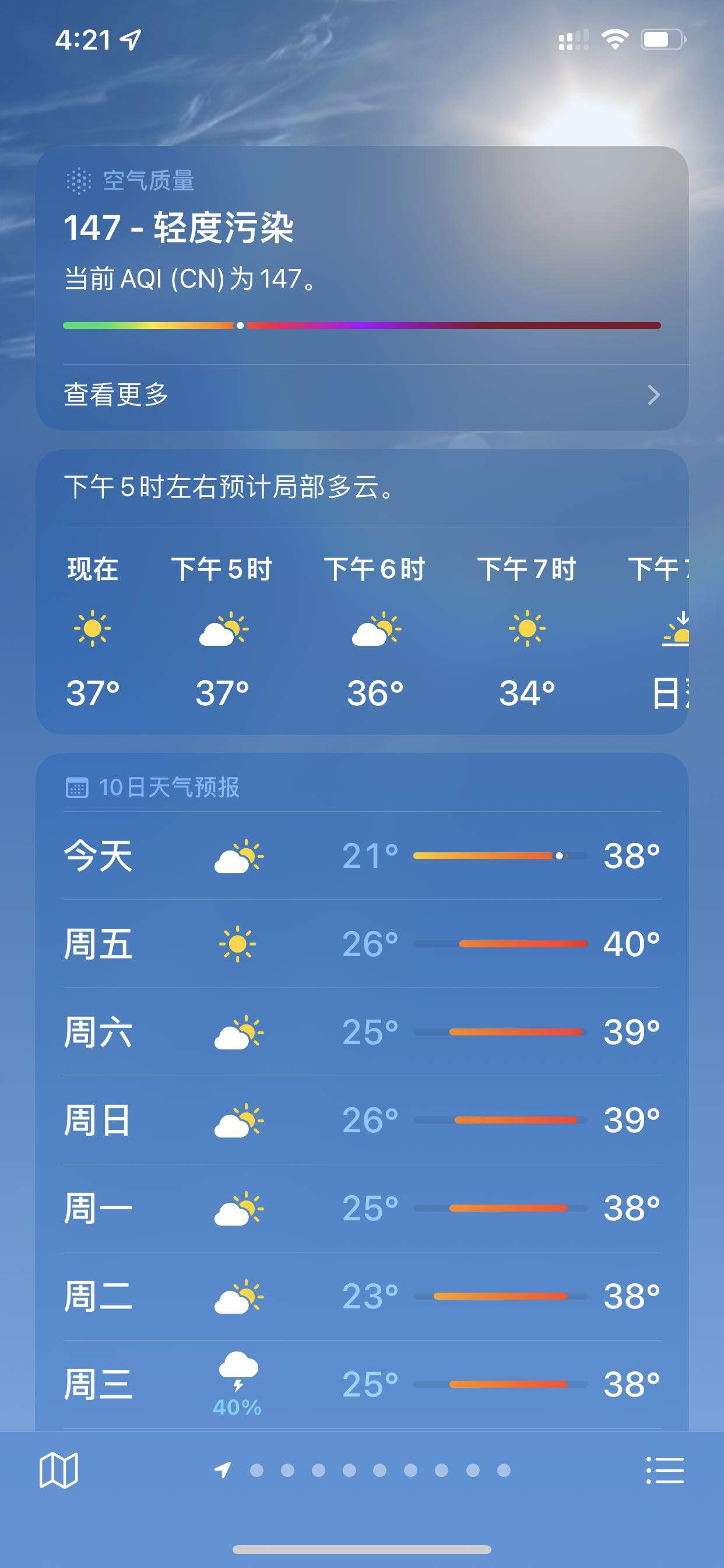This screenshot has height=1568, width=724.
Task: Open 周二 forecast row
Action: pyautogui.click(x=361, y=1297)
